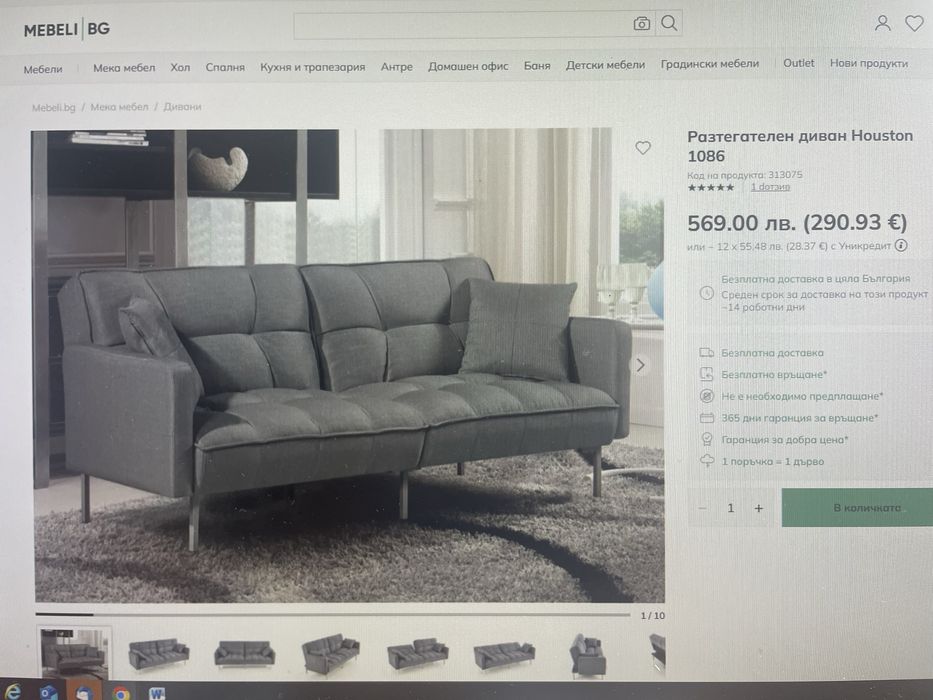
Task: Search by image with the camera icon
Action: [642, 24]
